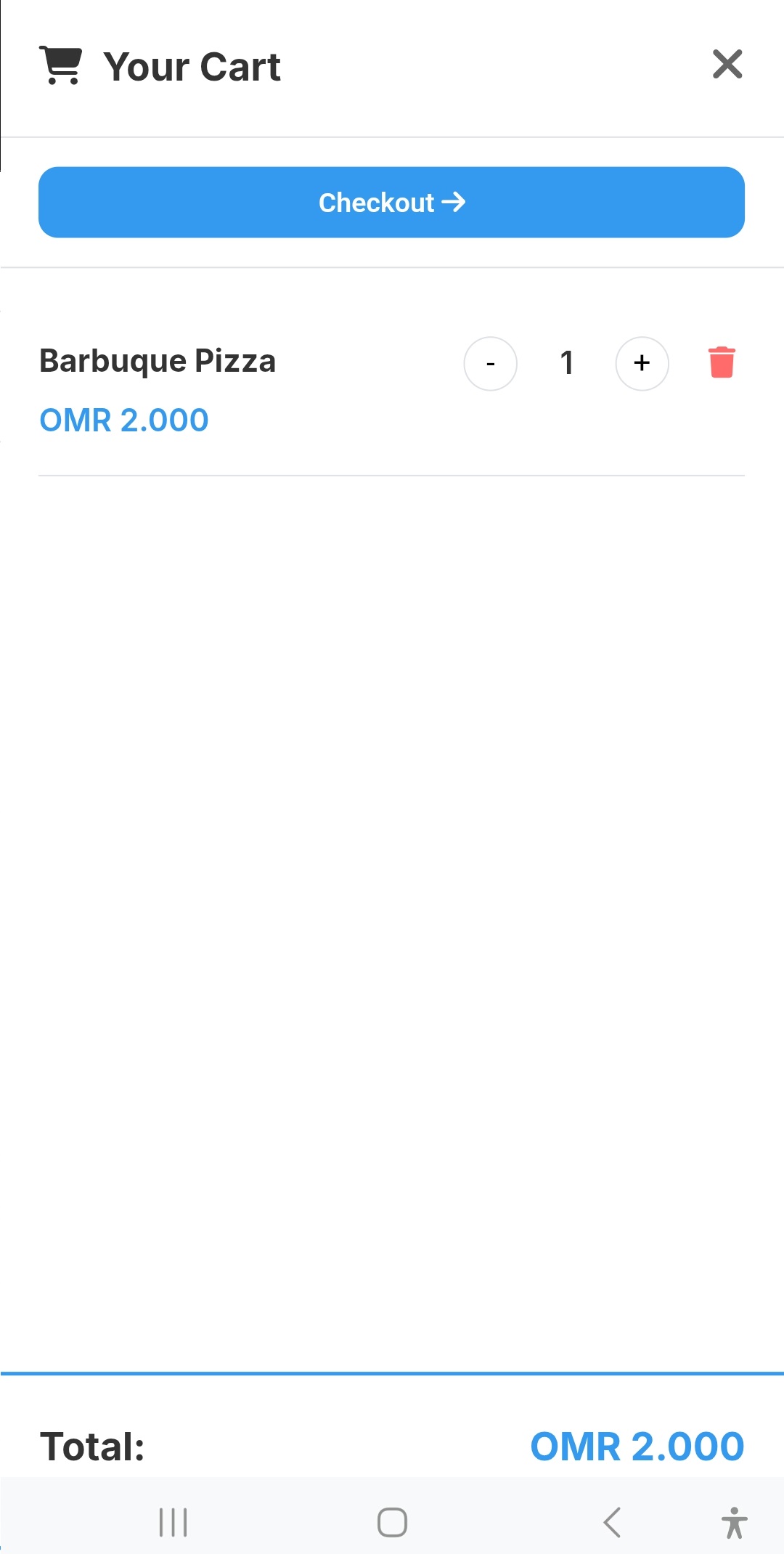Proceed with the Checkout button
This screenshot has width=784, height=1554.
coord(391,203)
